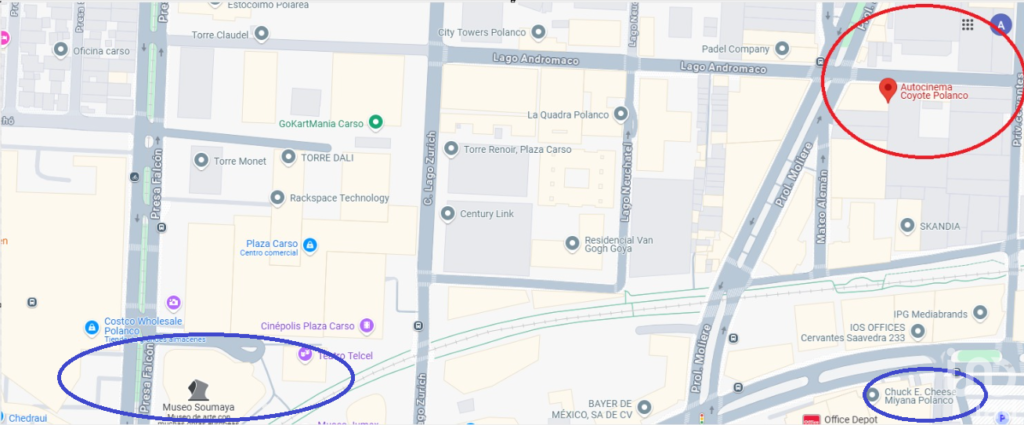The width and height of the screenshot is (1024, 425).
Task: Tap the Office Depot marker
Action: tap(812, 420)
